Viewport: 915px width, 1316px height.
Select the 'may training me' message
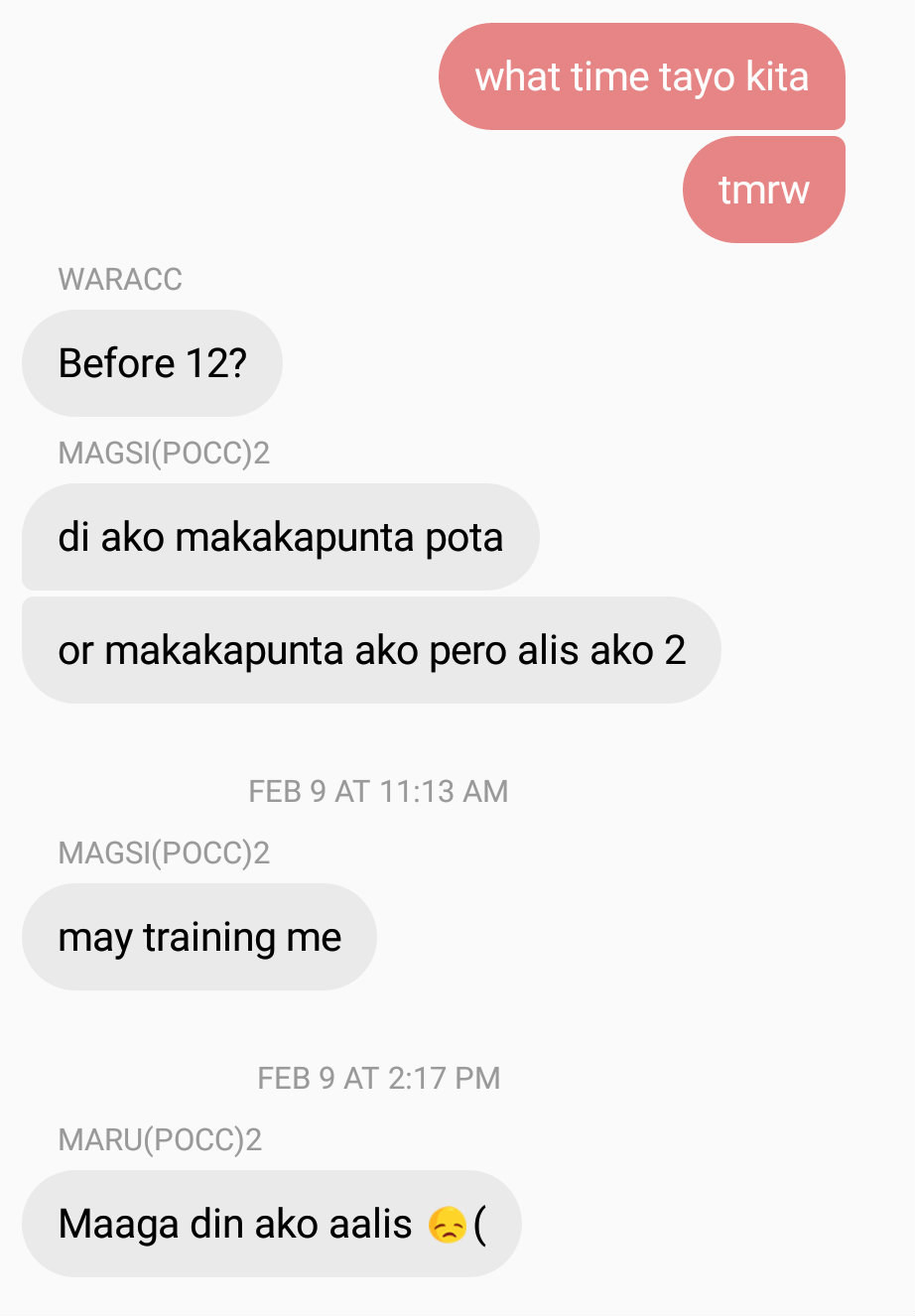(x=198, y=937)
